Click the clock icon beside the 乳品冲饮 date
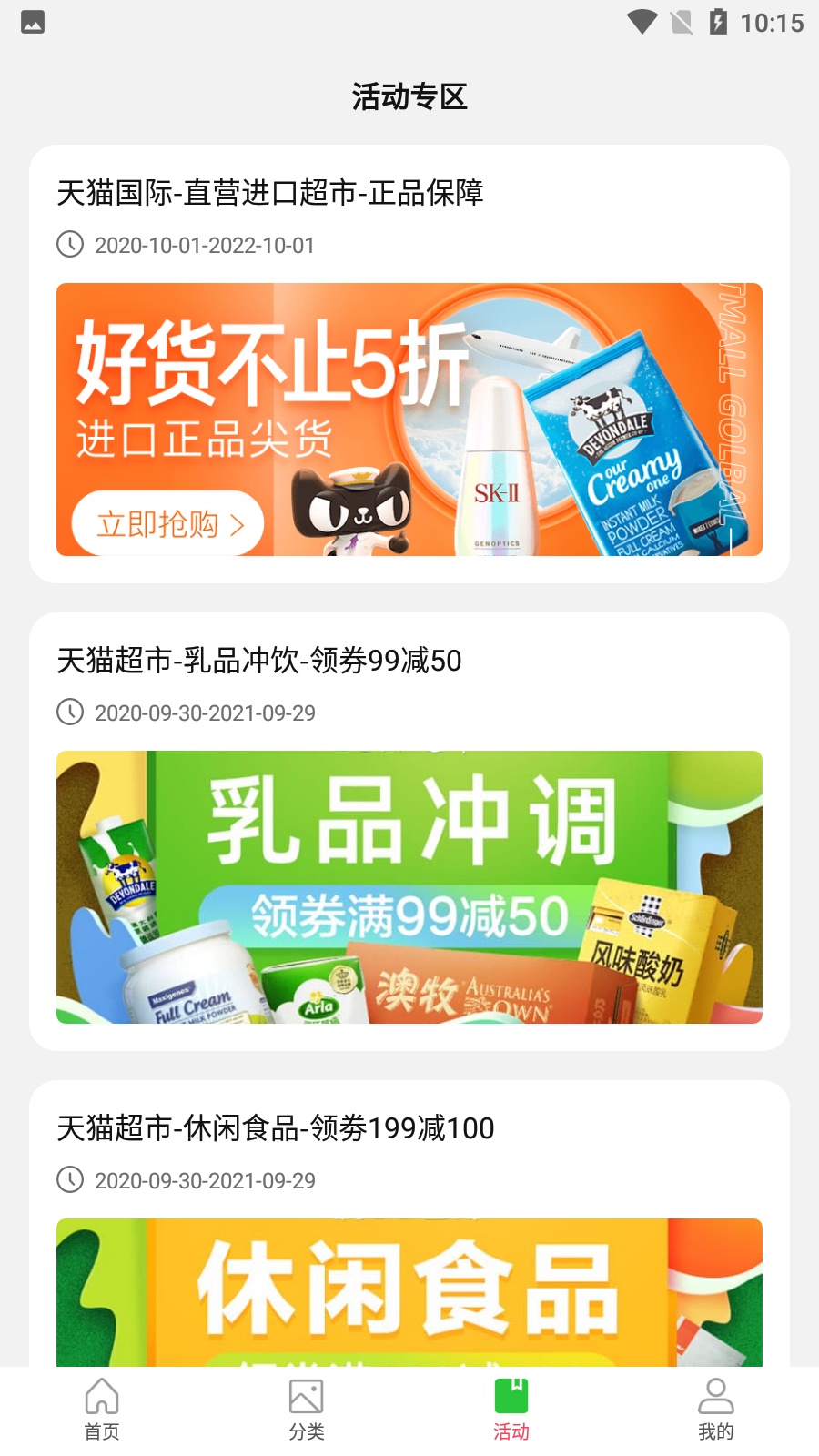This screenshot has height=1456, width=819. click(x=71, y=713)
